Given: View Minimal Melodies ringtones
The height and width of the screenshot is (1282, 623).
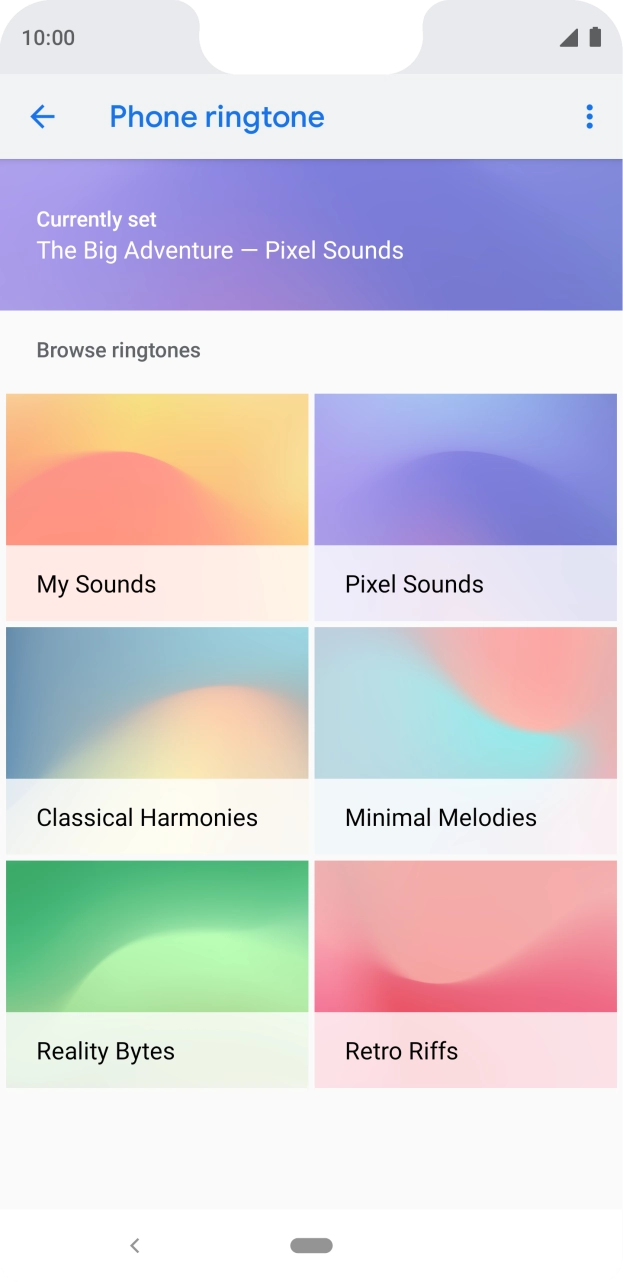Looking at the screenshot, I should click(x=465, y=741).
